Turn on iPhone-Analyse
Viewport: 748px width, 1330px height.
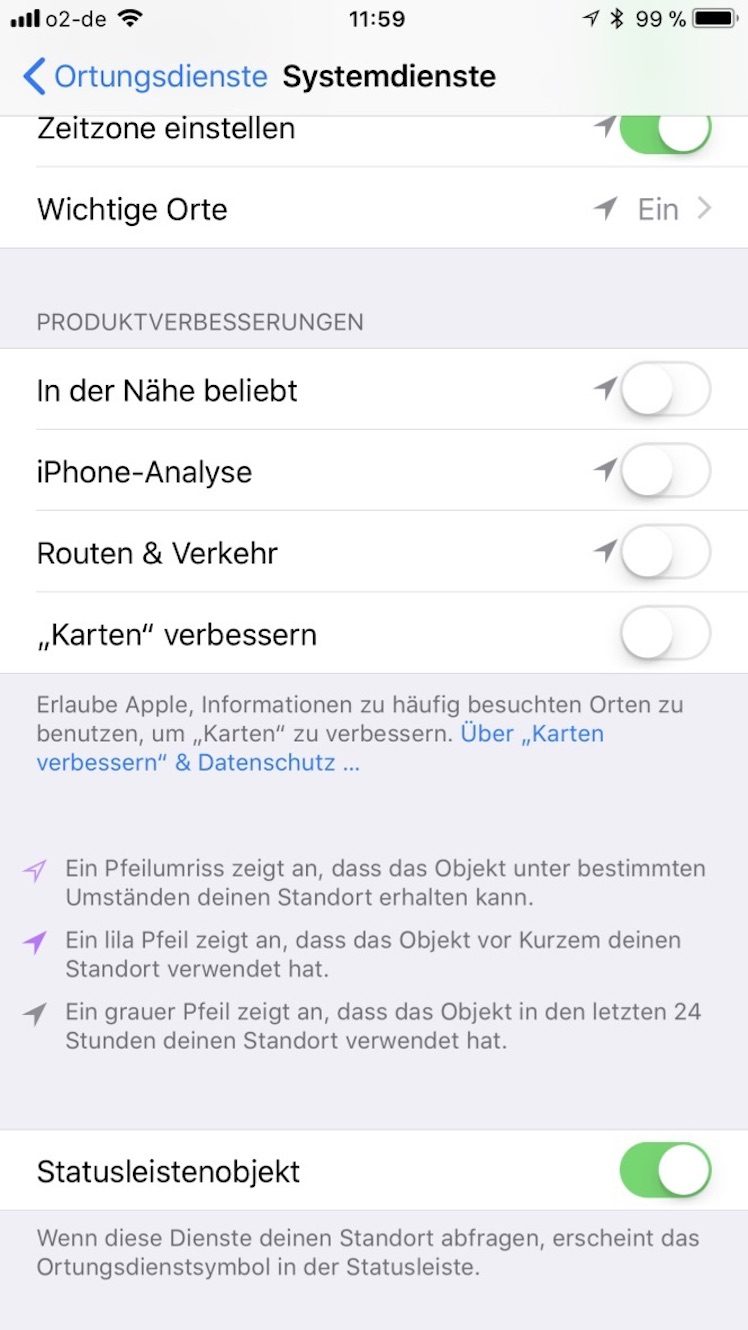tap(665, 470)
